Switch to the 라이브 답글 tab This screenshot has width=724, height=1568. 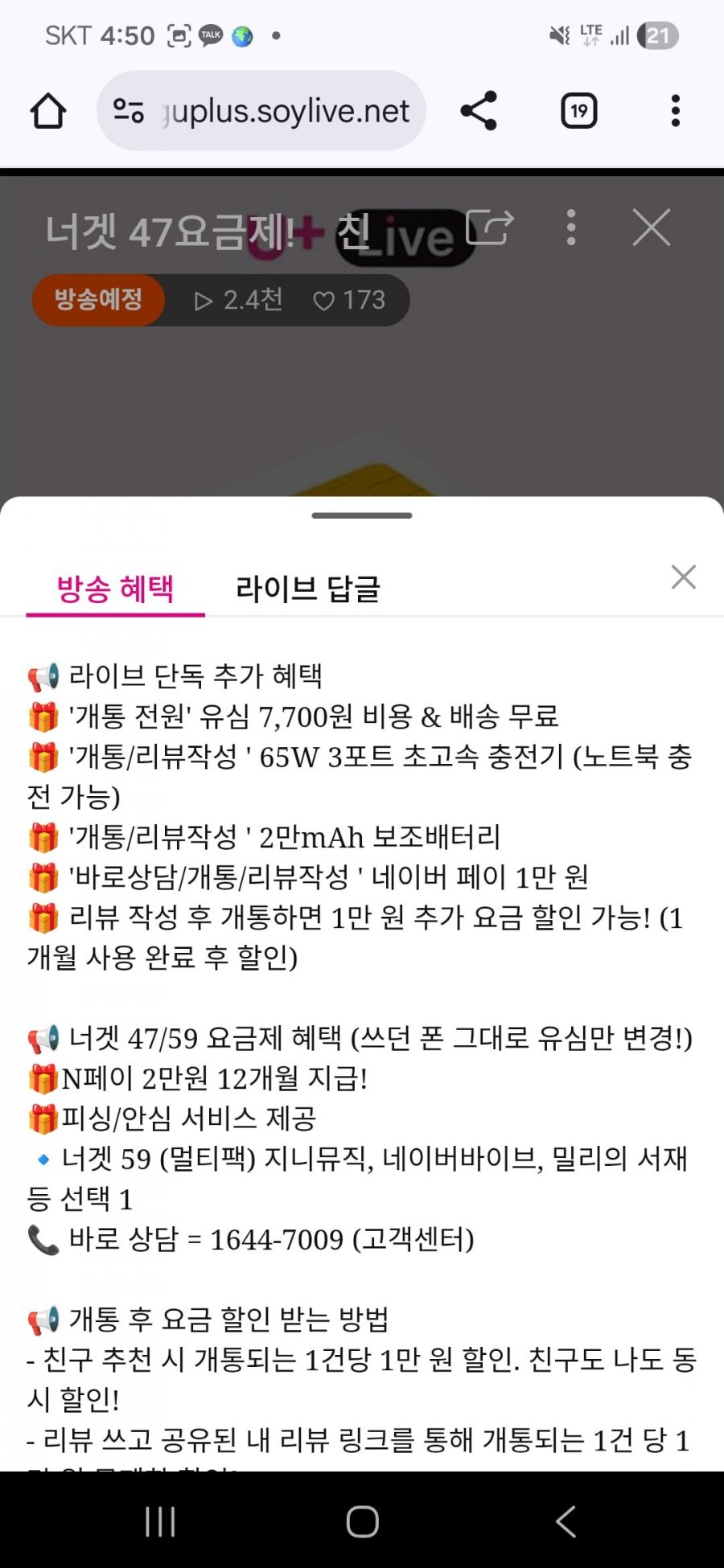point(308,589)
